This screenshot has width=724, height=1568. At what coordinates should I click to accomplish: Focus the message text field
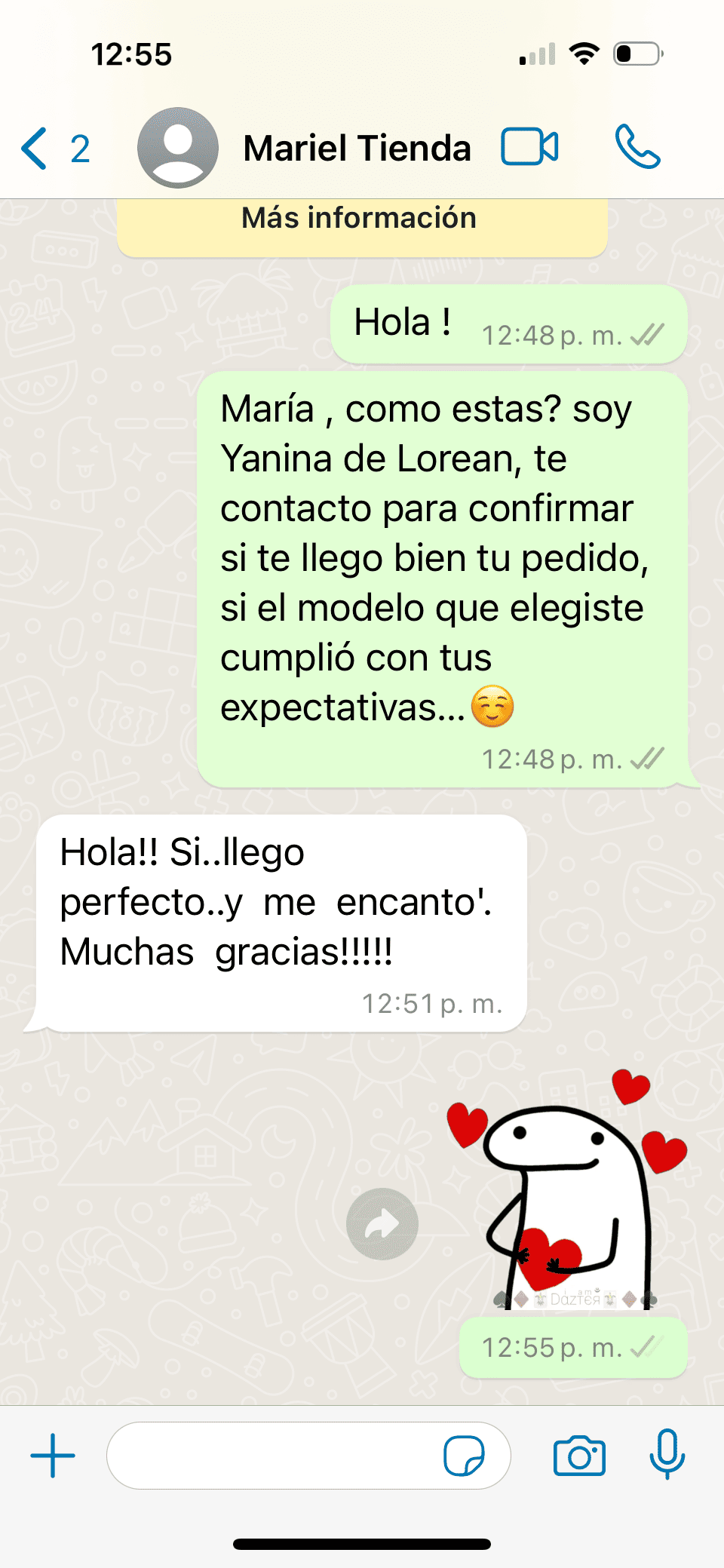(x=271, y=1455)
